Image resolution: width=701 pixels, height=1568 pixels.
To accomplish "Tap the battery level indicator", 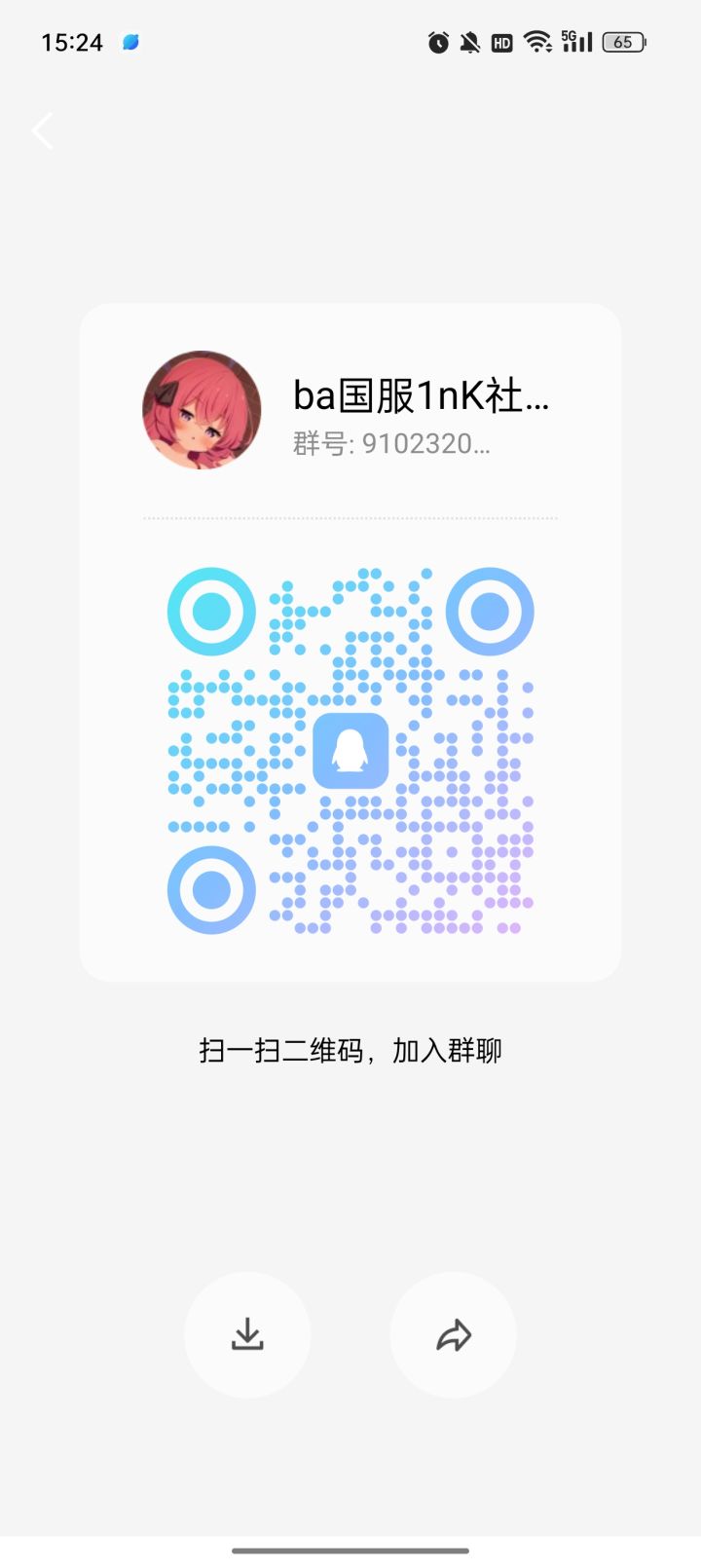I will tap(623, 42).
